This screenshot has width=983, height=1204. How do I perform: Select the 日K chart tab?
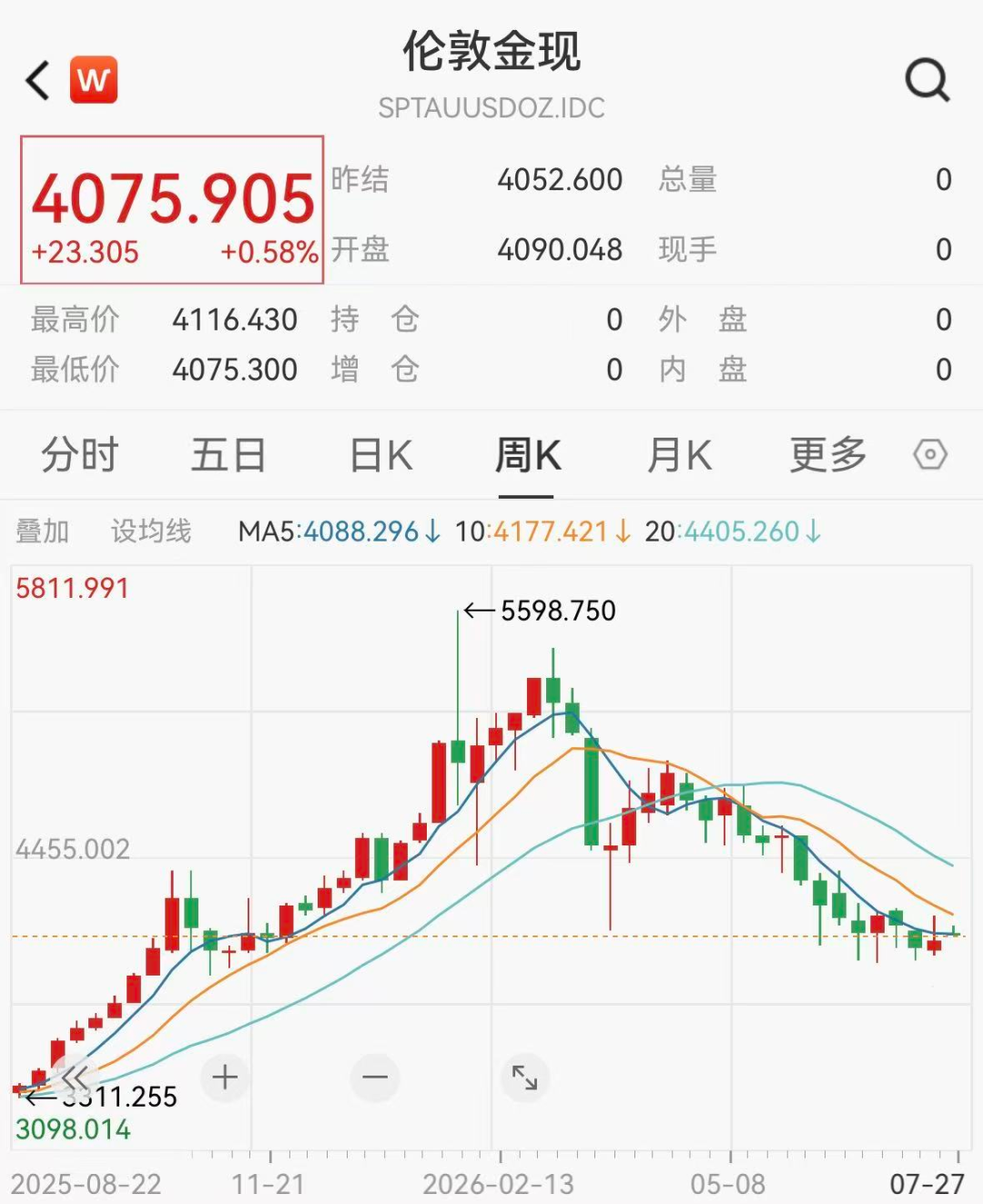tap(381, 455)
